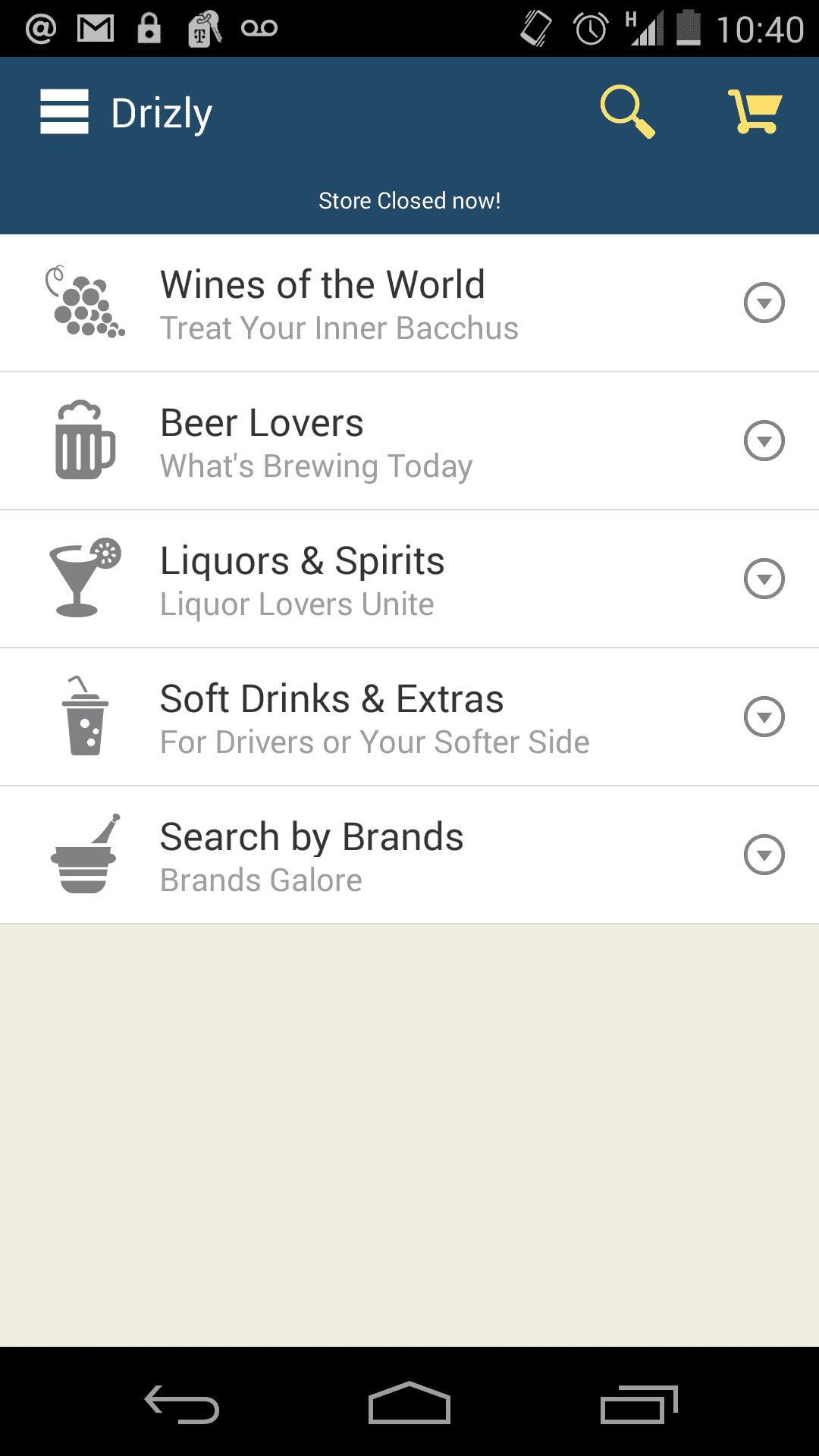Go back with the system back button
This screenshot has height=1456, width=819.
click(x=182, y=1404)
